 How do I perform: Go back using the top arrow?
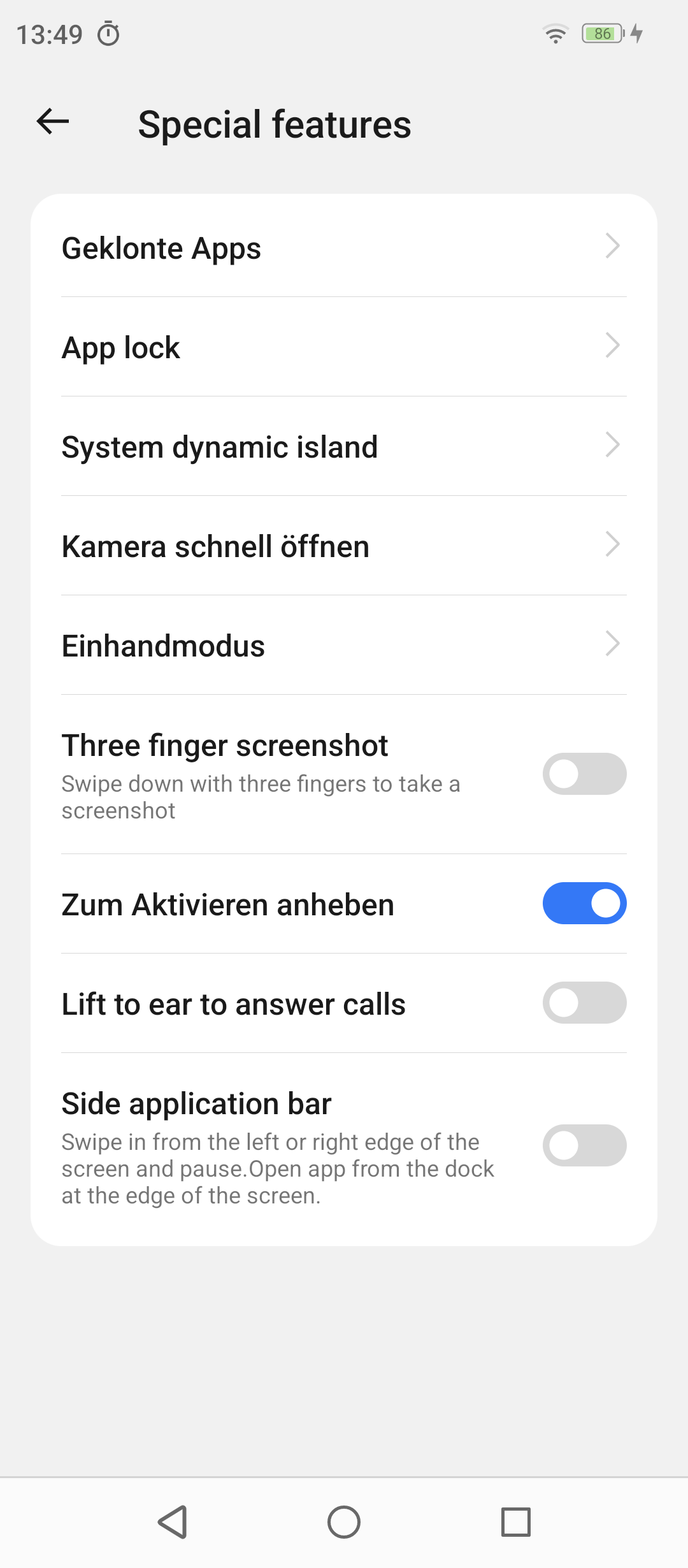pyautogui.click(x=53, y=121)
